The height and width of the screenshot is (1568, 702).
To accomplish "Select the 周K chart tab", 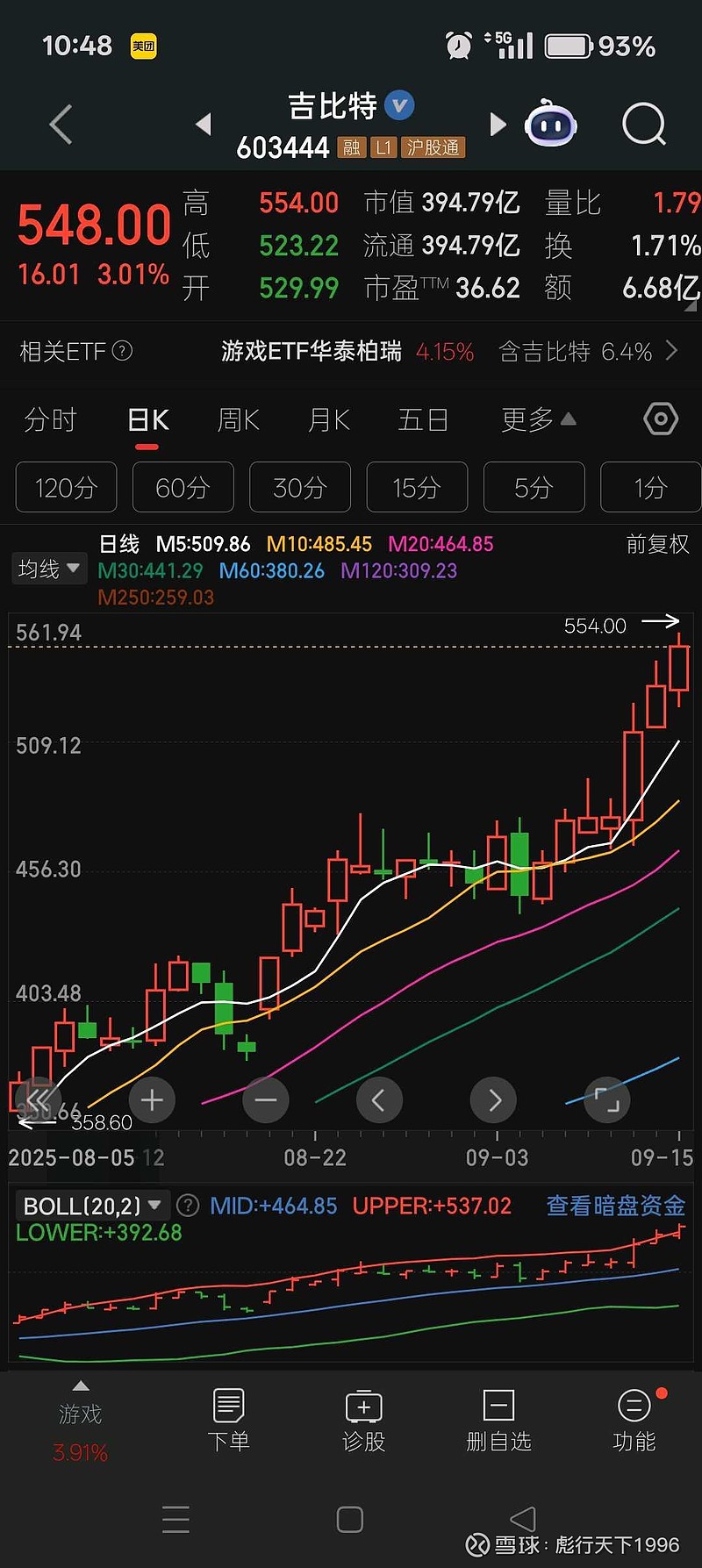I will pos(238,420).
